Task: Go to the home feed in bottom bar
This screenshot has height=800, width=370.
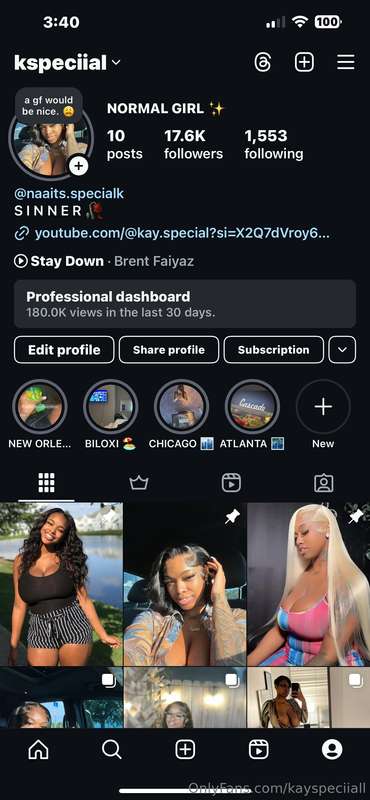Action: [x=38, y=749]
